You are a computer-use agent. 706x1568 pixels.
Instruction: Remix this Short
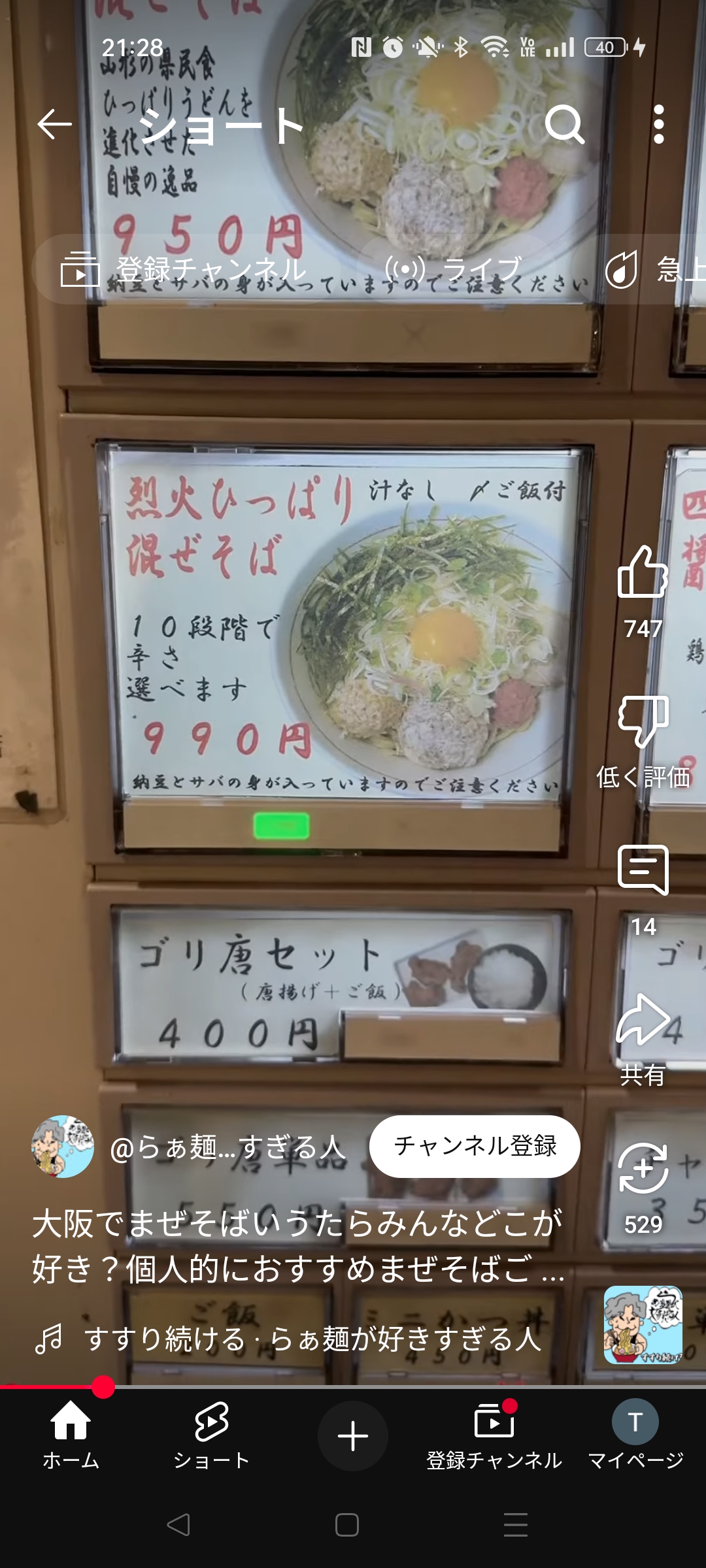(x=643, y=1169)
